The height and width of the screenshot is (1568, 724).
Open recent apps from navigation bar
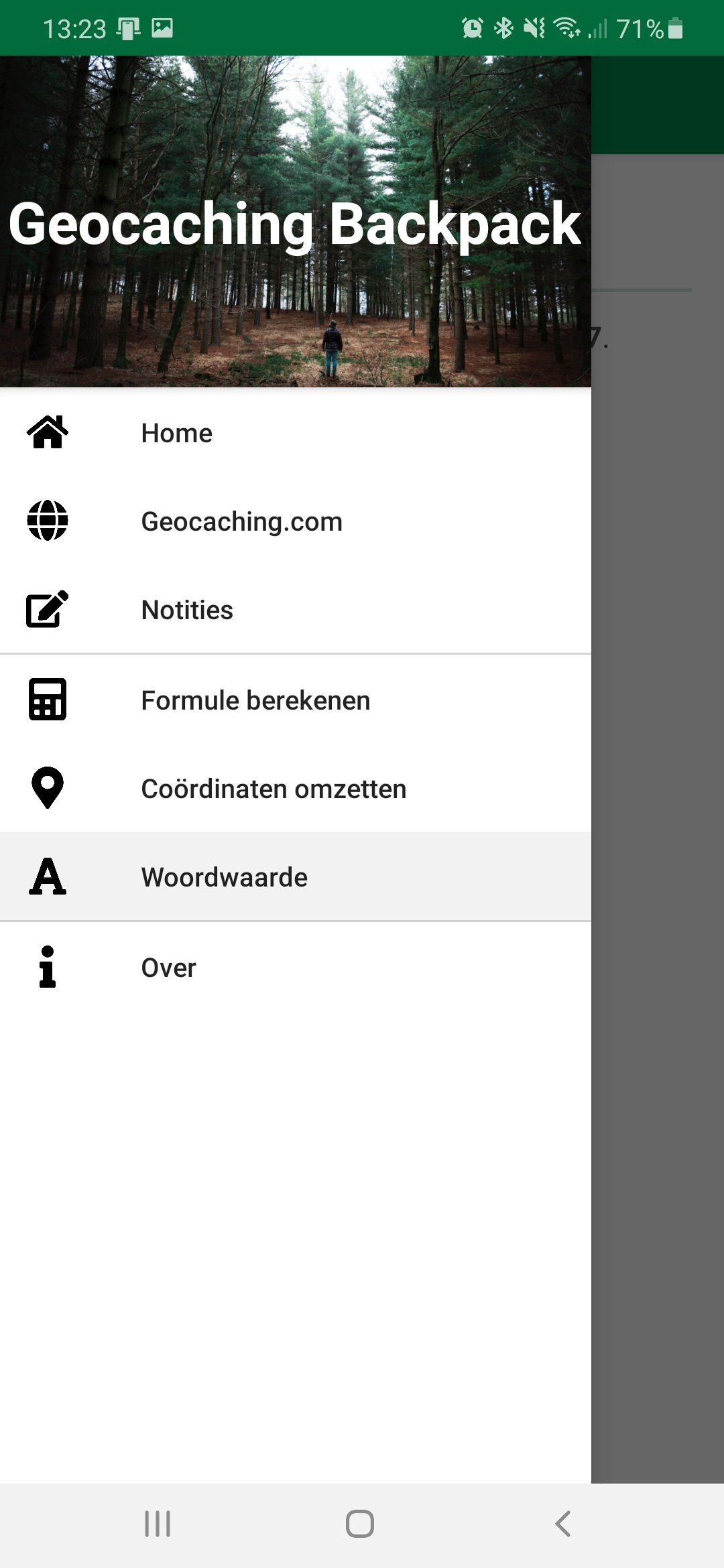click(158, 1524)
